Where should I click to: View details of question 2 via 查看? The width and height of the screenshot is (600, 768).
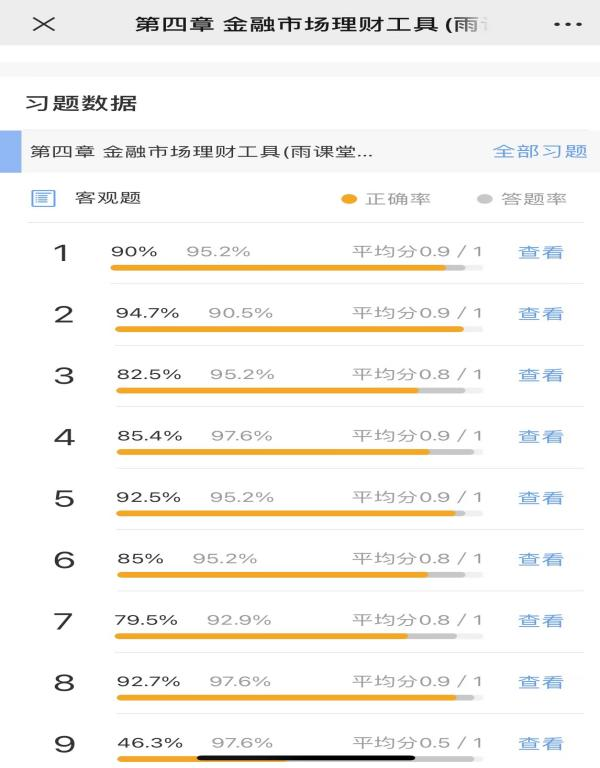pos(541,314)
